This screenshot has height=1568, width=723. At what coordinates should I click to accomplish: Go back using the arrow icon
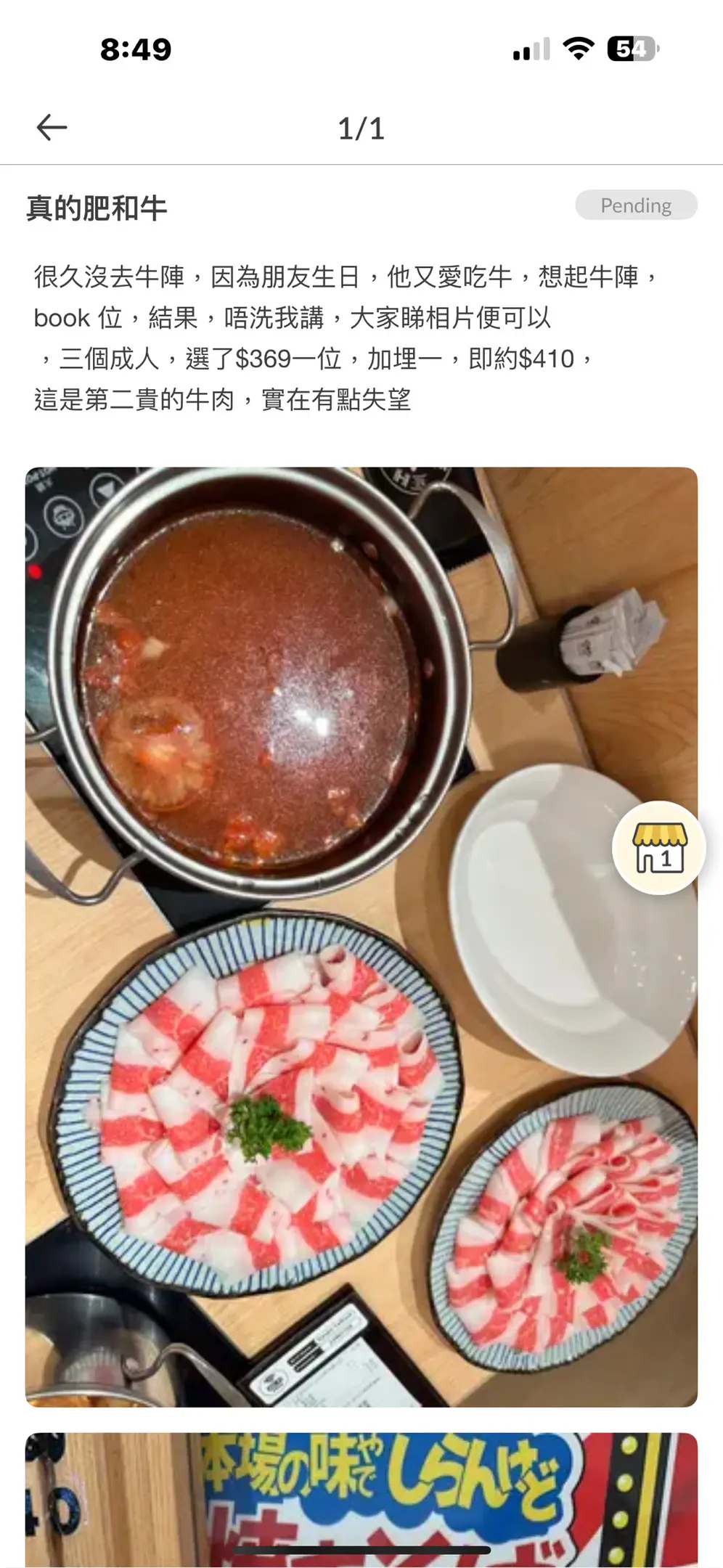click(x=52, y=128)
